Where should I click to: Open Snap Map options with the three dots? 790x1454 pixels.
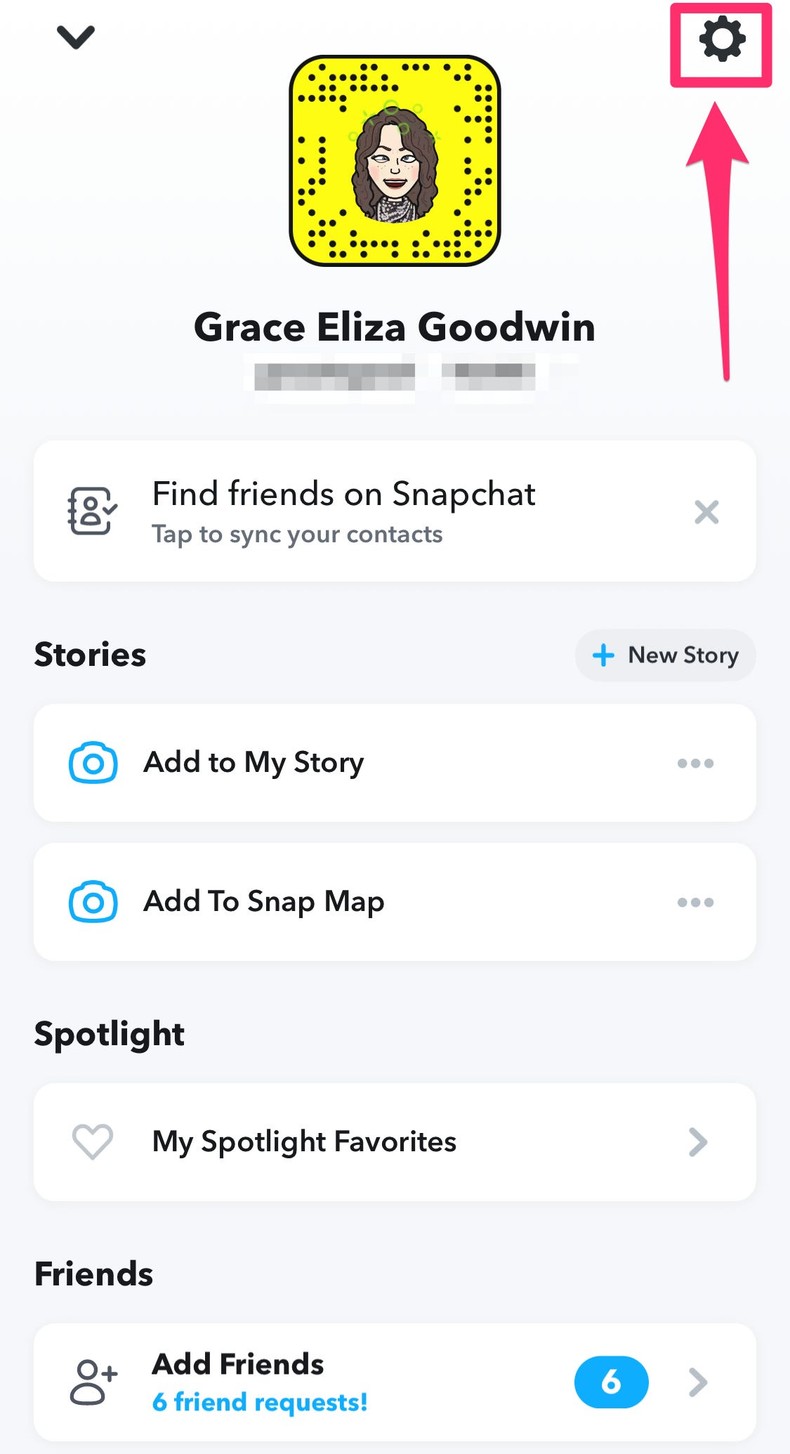[695, 901]
